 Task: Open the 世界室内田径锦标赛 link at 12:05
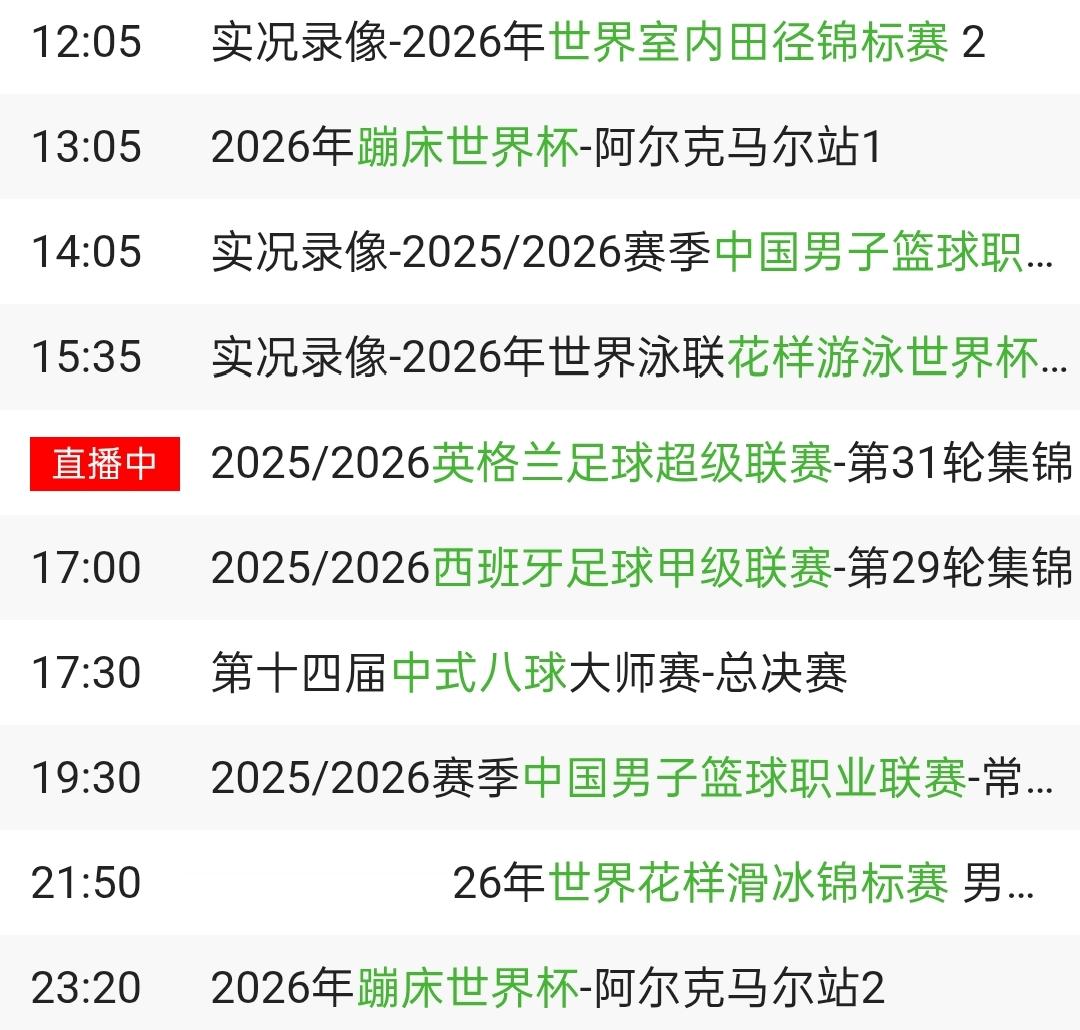tap(748, 43)
